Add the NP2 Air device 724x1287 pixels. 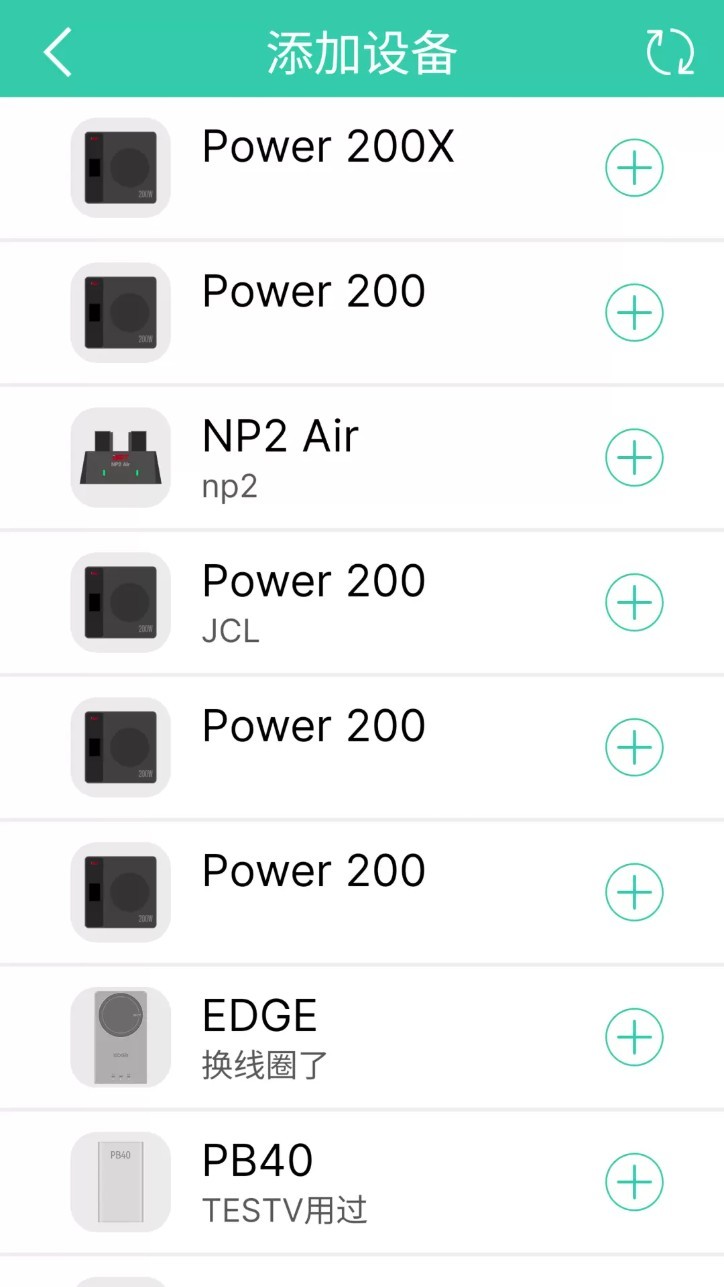pyautogui.click(x=634, y=457)
